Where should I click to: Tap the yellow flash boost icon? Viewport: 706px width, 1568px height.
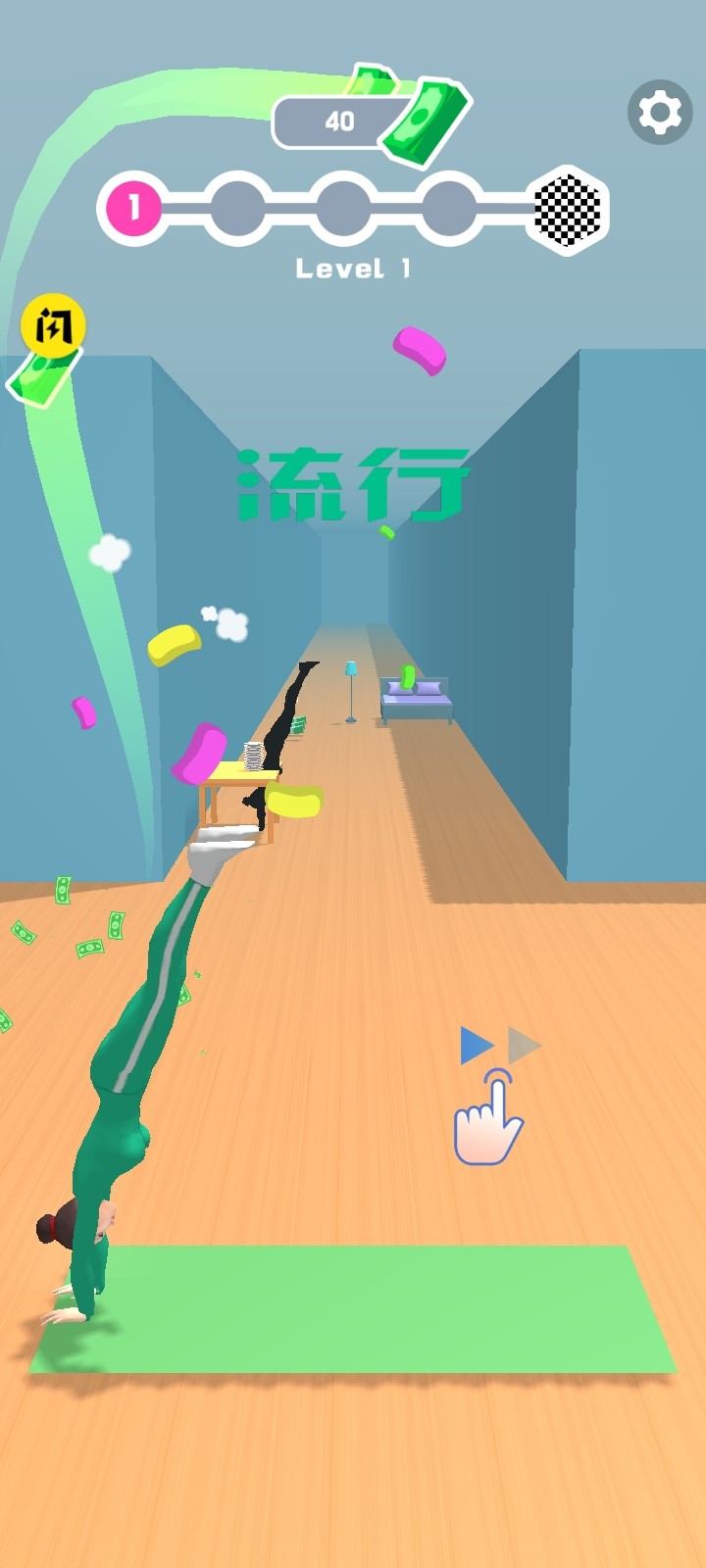coord(53,325)
